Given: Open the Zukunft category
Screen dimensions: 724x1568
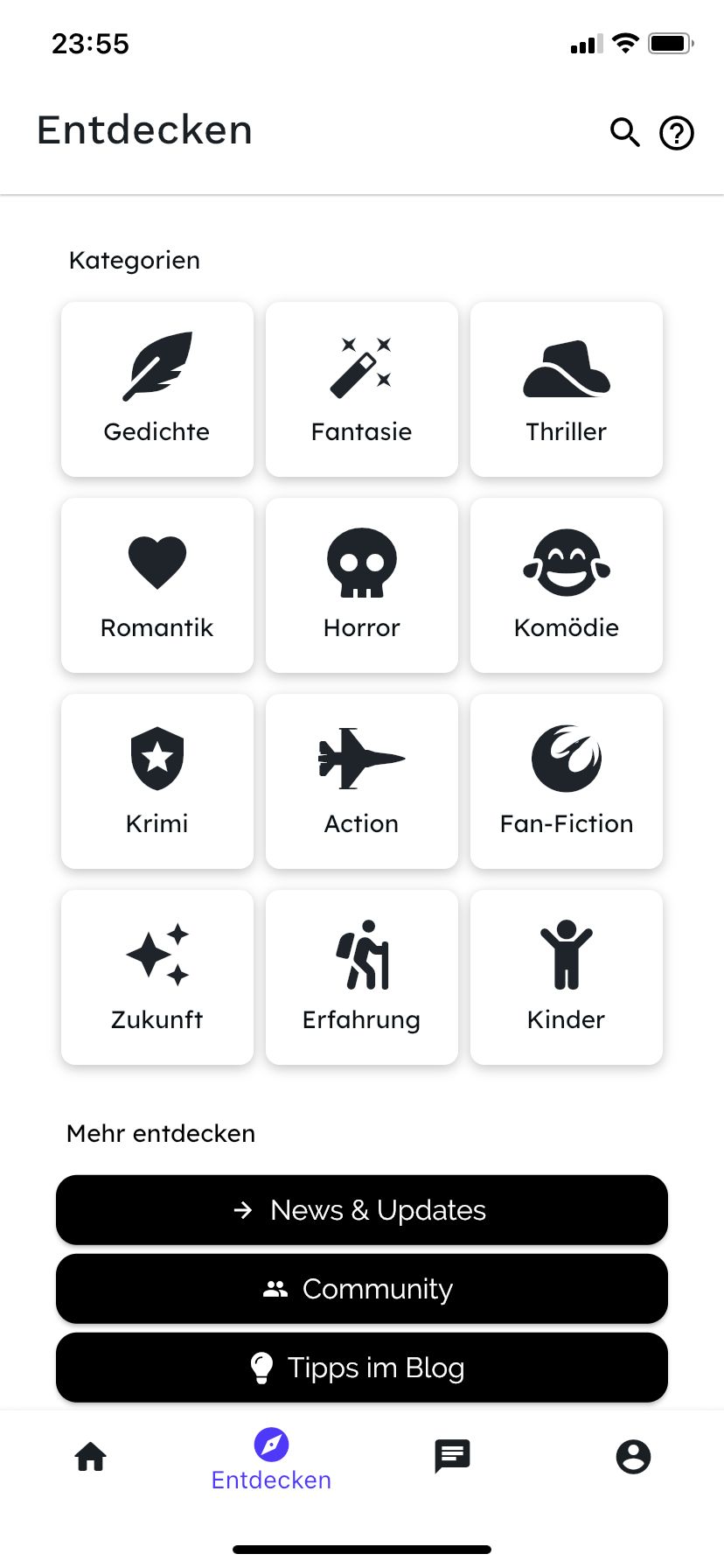Looking at the screenshot, I should (157, 977).
